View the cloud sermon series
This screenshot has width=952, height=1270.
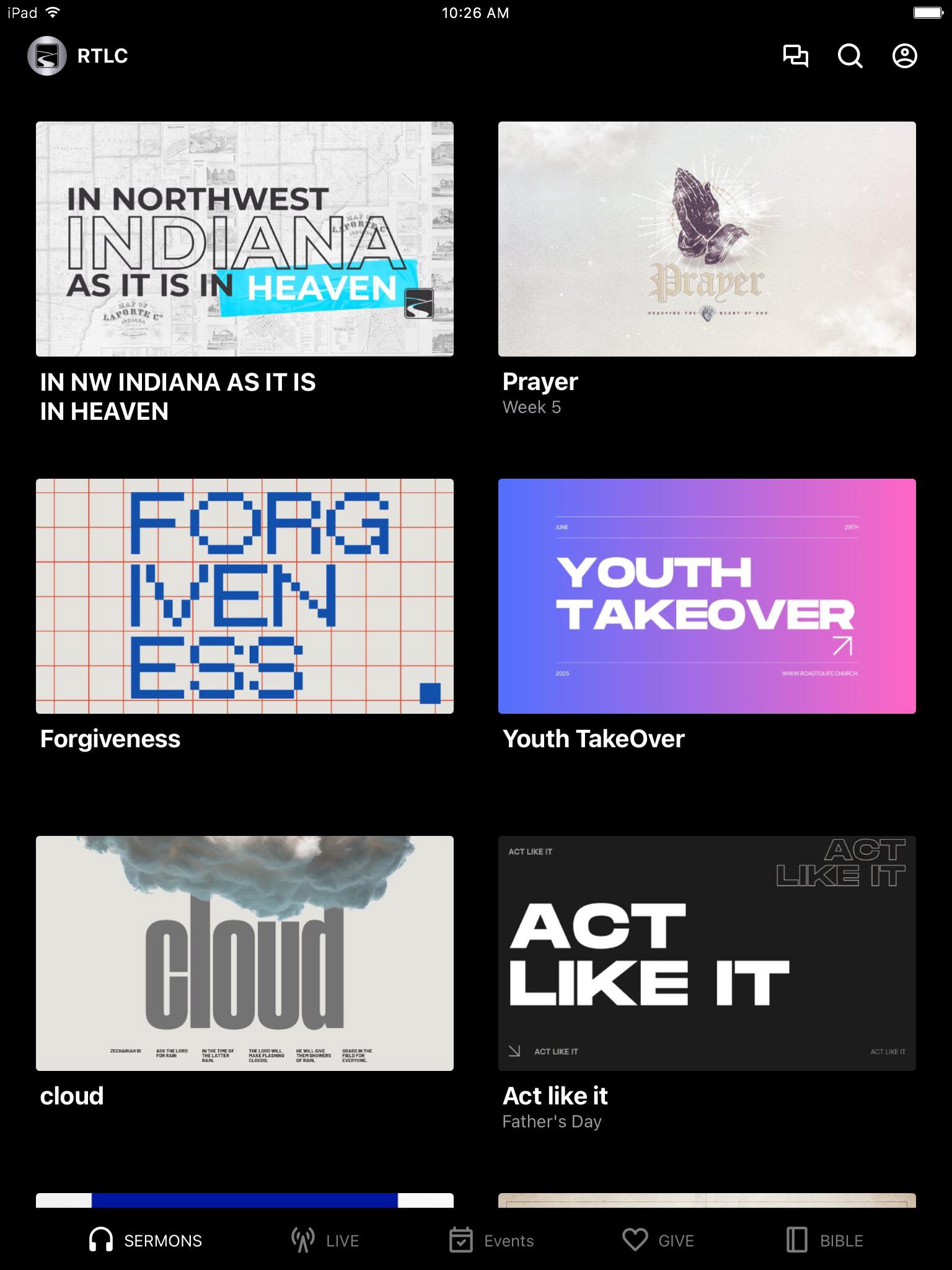click(x=245, y=953)
